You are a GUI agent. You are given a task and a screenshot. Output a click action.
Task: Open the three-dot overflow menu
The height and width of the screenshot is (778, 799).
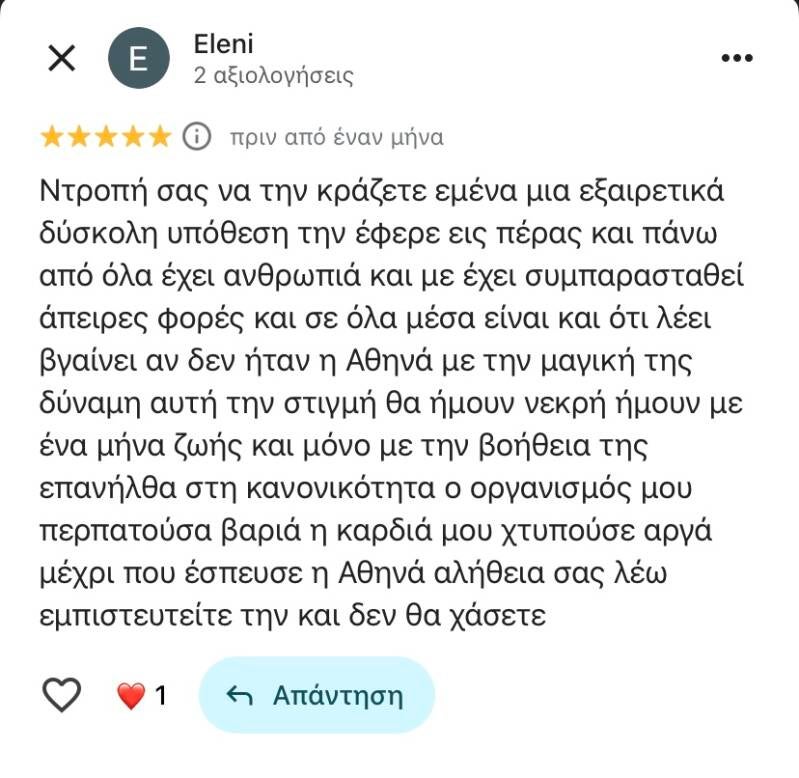[x=737, y=59]
